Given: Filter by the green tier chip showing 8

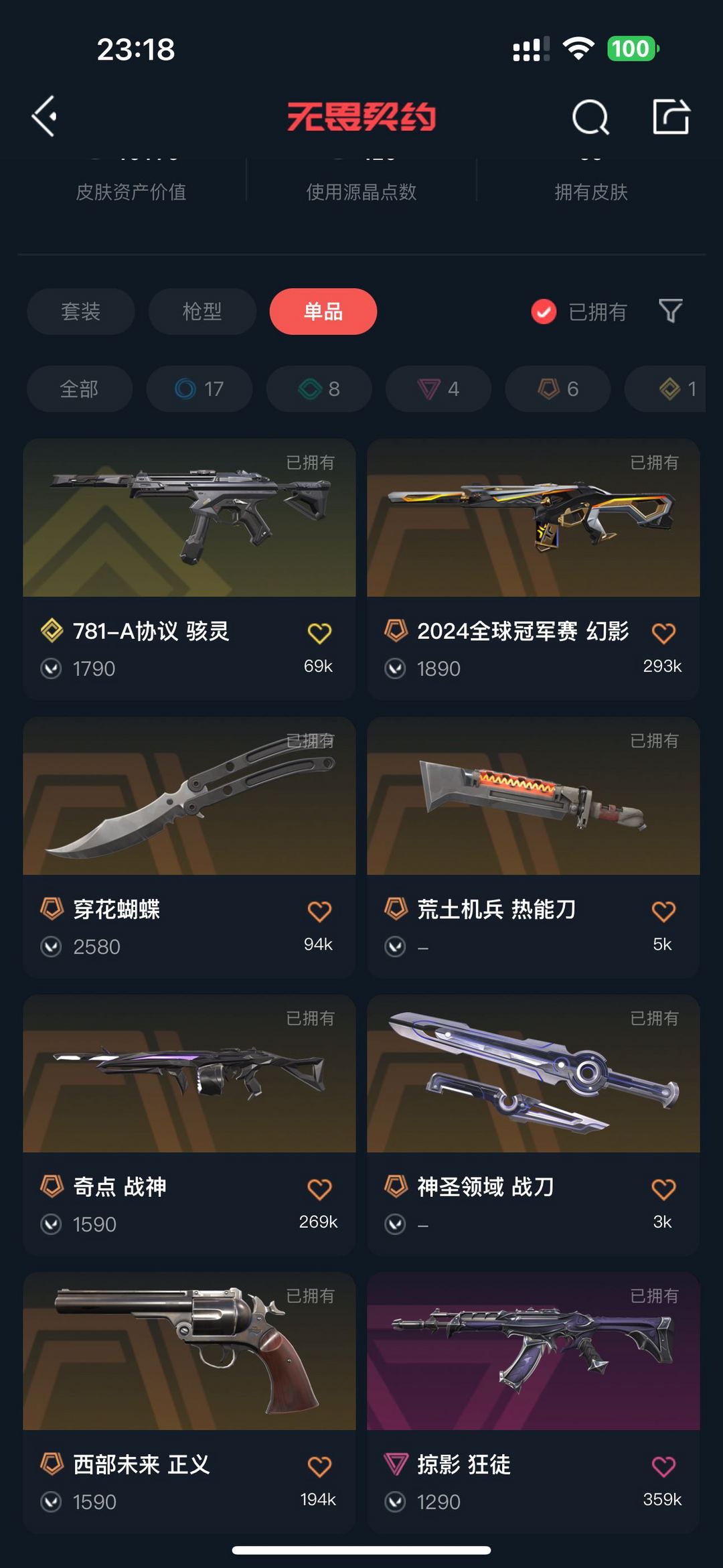Looking at the screenshot, I should point(319,388).
